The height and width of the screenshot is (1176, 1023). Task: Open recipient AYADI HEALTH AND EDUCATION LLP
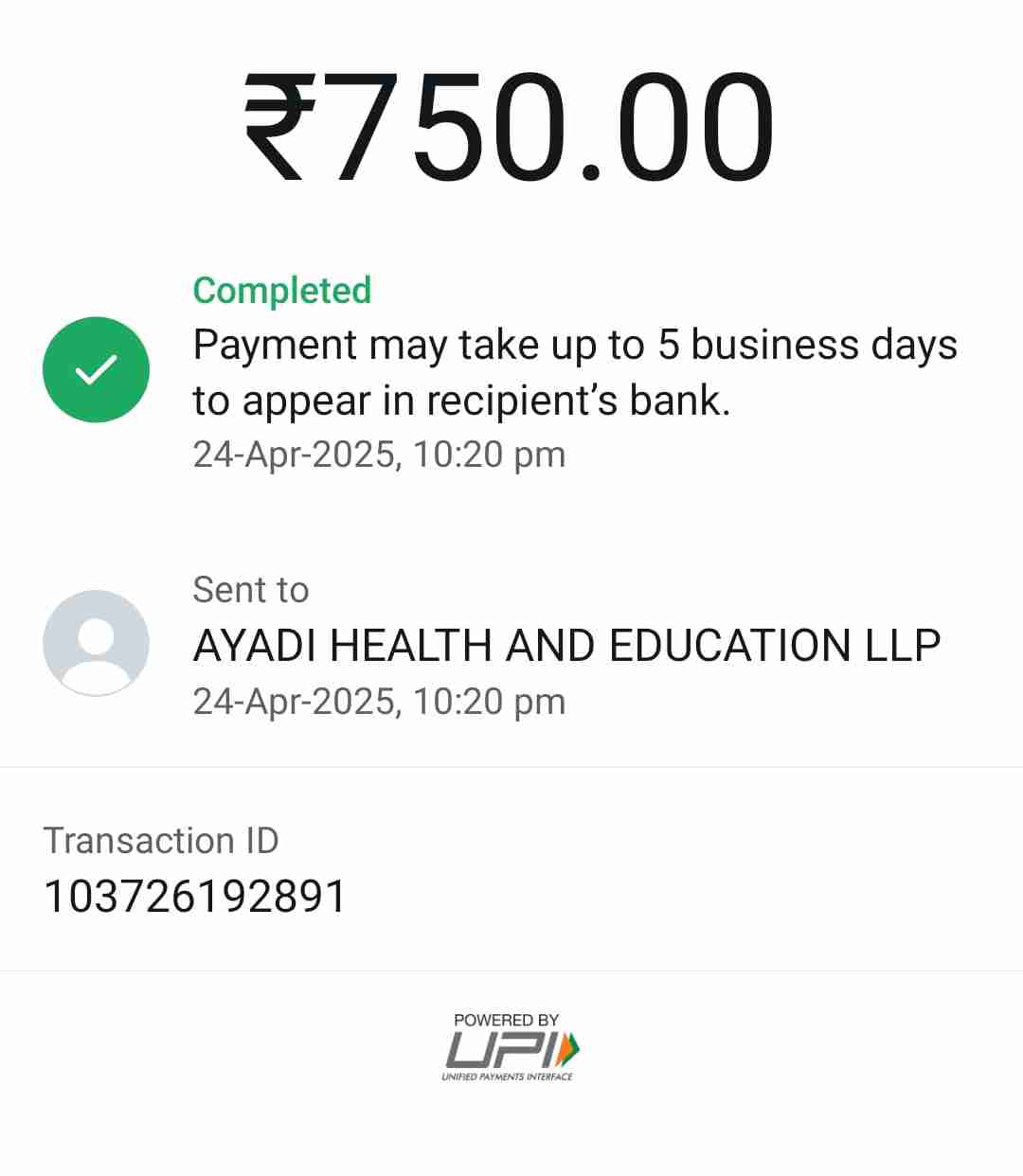pos(565,646)
